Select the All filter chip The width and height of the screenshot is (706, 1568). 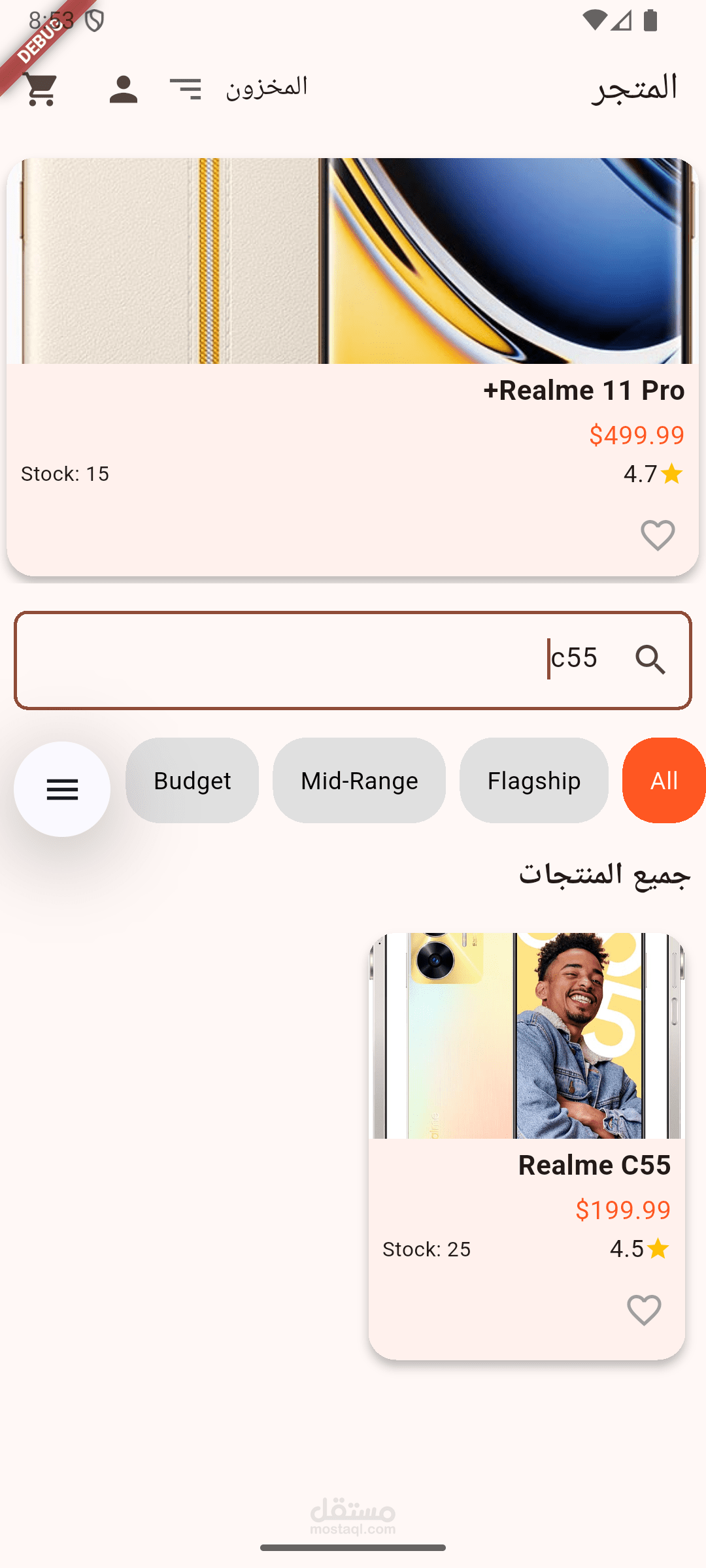[x=664, y=781]
